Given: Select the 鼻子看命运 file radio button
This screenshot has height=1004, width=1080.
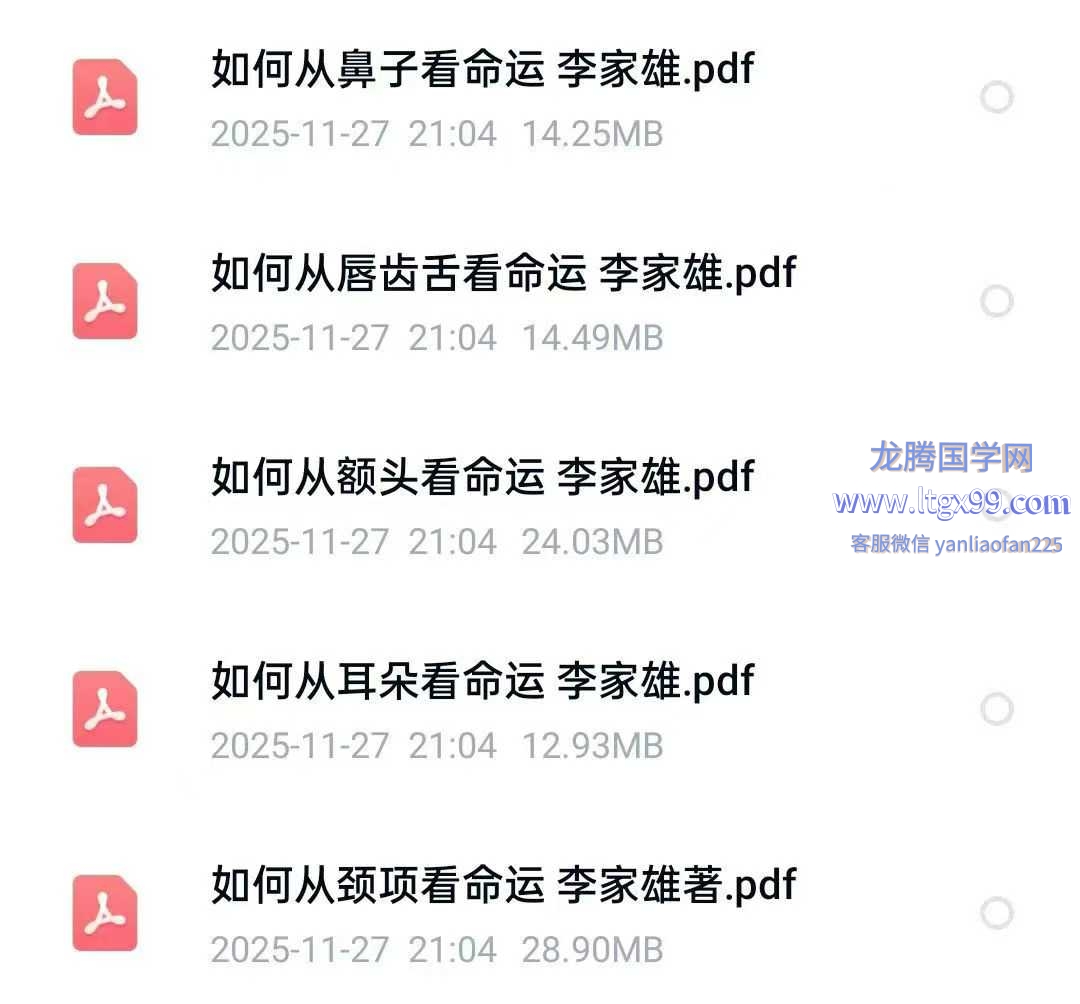Looking at the screenshot, I should point(996,98).
